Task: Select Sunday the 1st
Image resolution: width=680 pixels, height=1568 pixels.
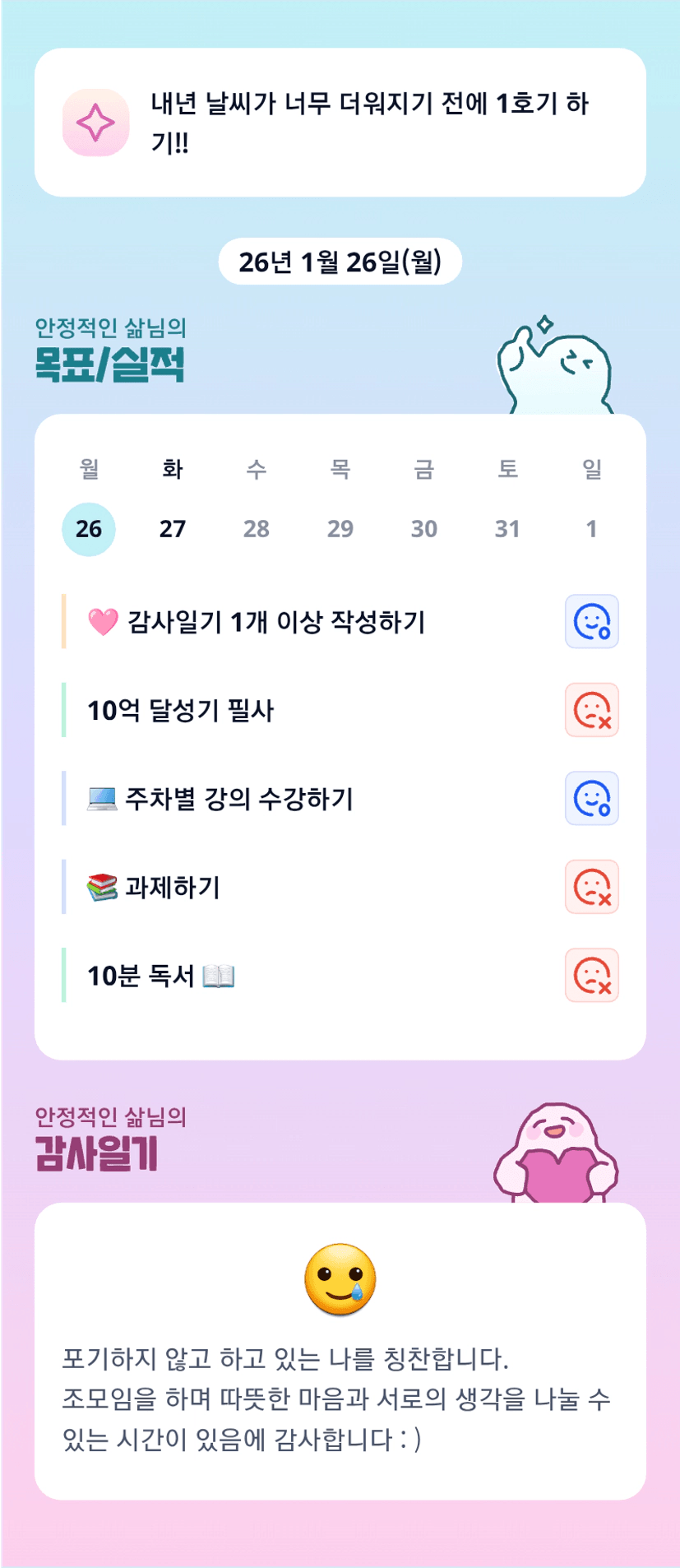Action: [591, 529]
